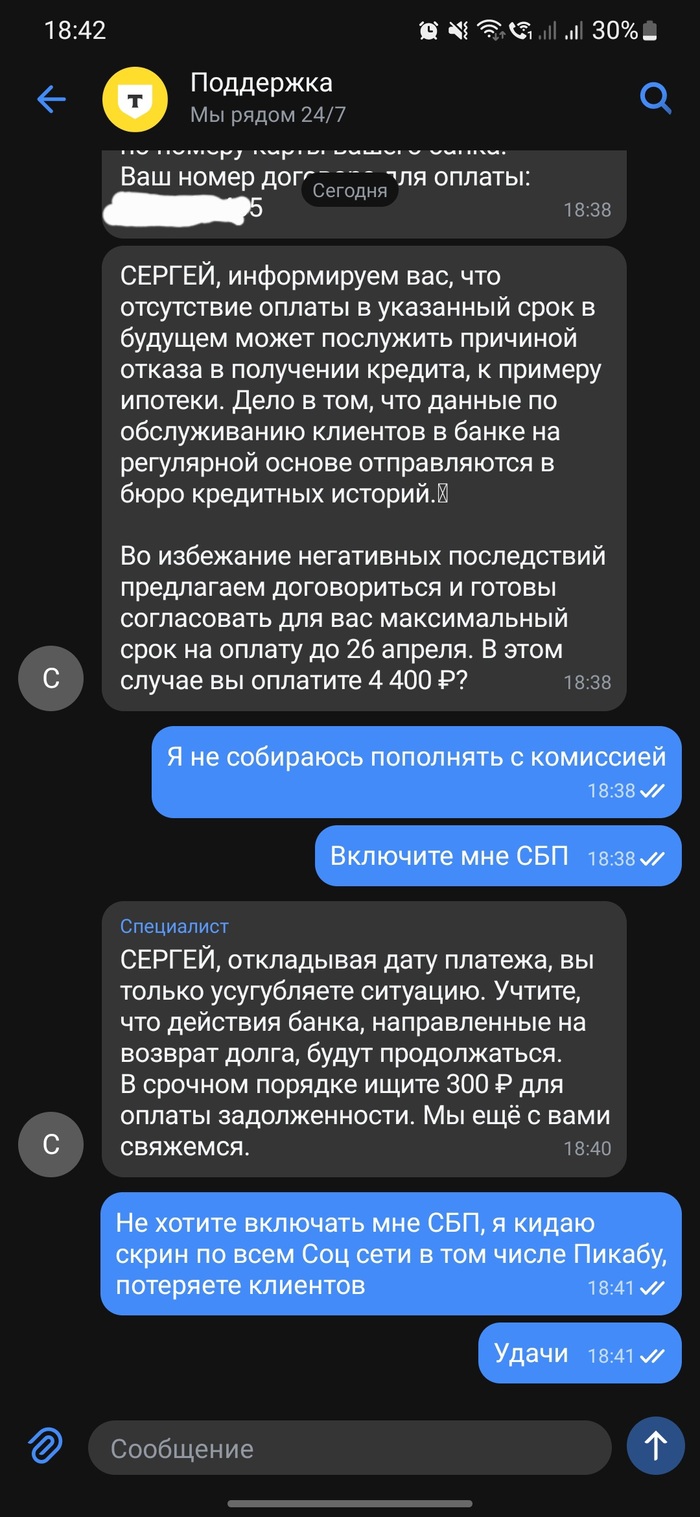
Task: Search within the support chat
Action: click(x=655, y=98)
